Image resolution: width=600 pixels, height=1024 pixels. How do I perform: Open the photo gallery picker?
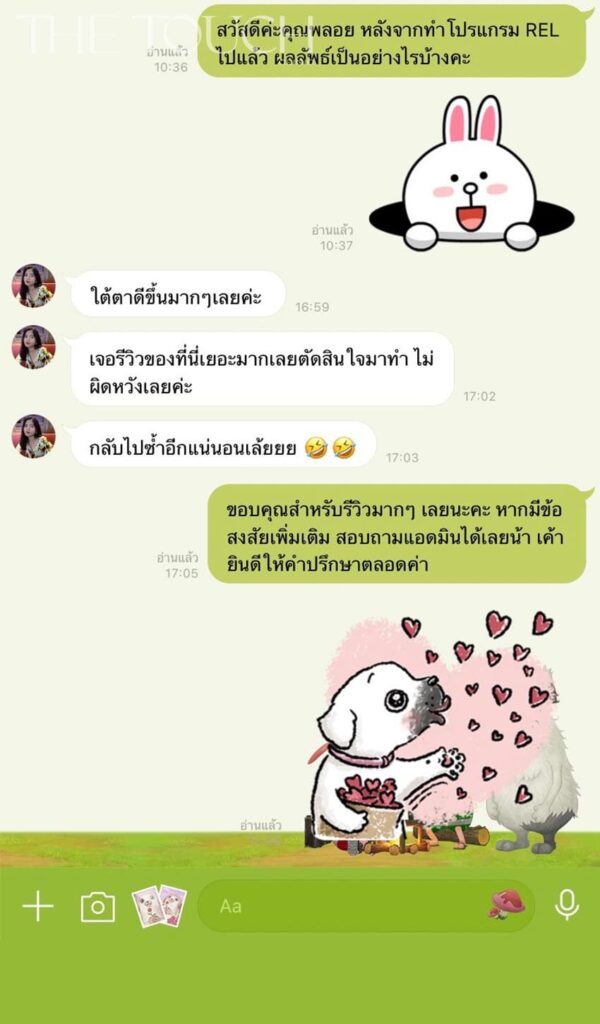(159, 907)
